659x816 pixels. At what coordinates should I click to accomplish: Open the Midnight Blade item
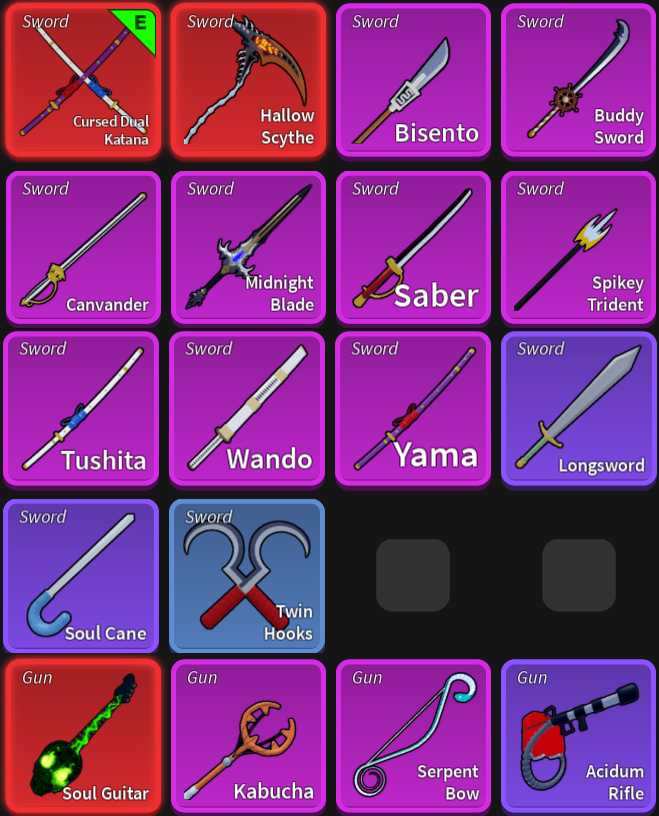(248, 245)
